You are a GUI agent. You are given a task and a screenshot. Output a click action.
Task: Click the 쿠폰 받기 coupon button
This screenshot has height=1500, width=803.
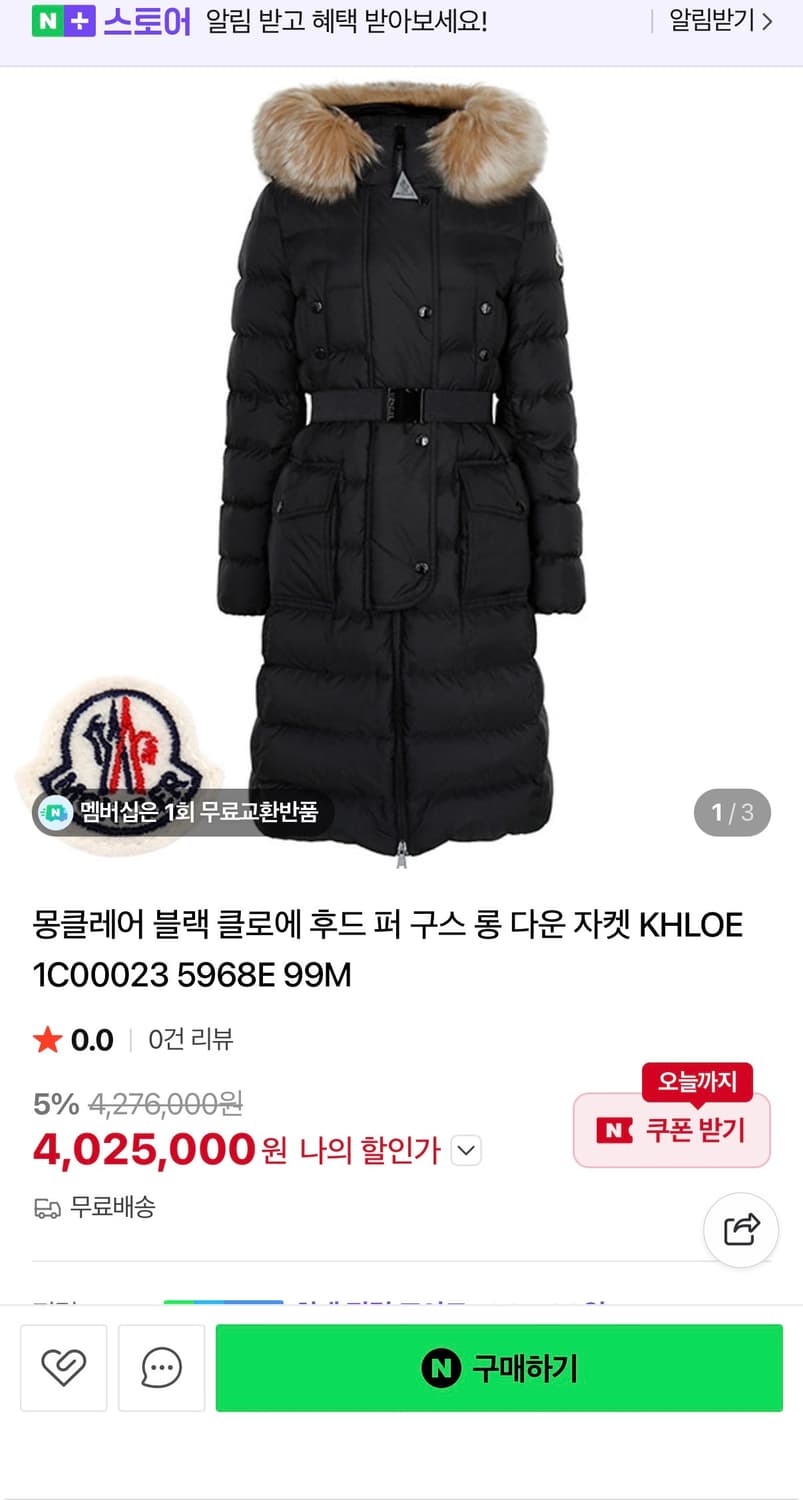click(x=671, y=1130)
